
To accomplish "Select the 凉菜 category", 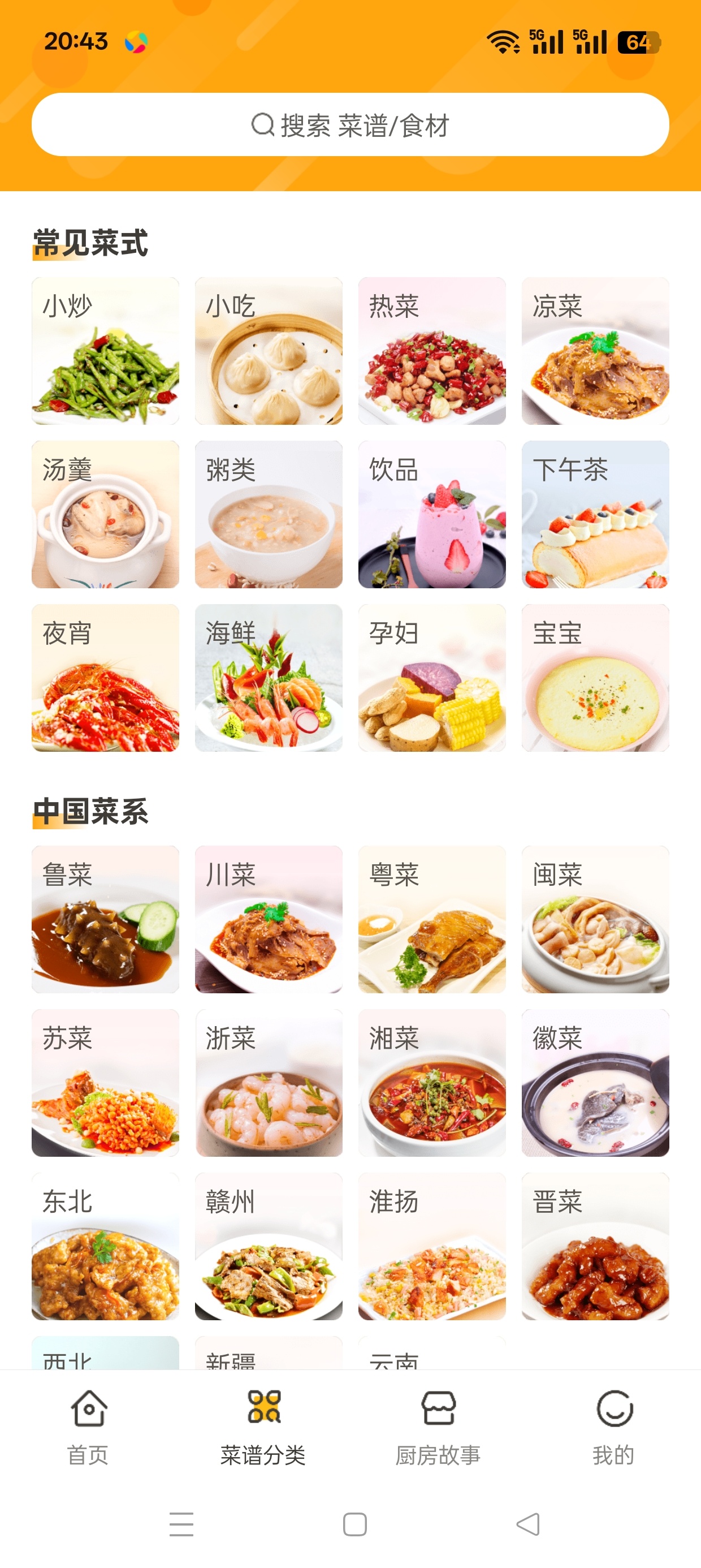I will [595, 351].
